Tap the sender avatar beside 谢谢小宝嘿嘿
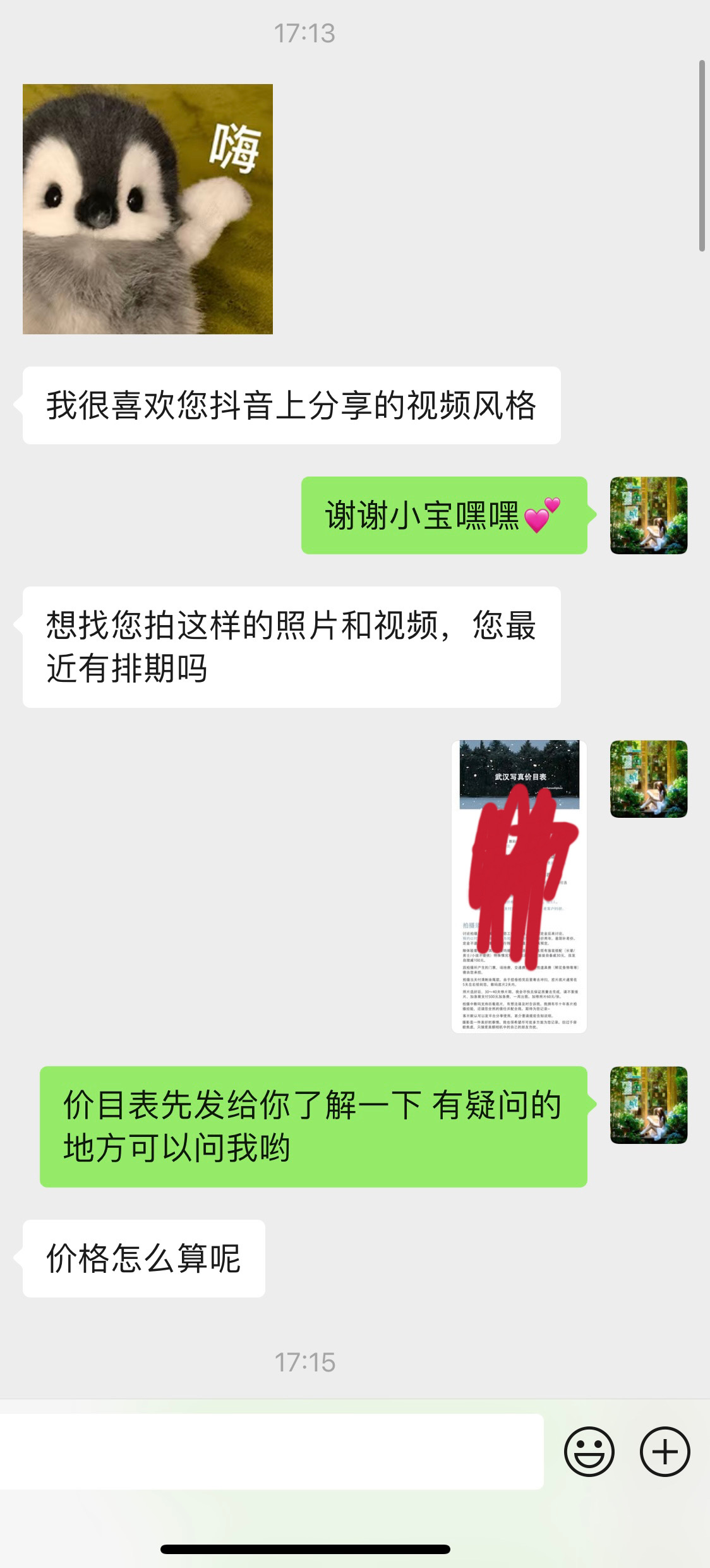 (x=649, y=515)
